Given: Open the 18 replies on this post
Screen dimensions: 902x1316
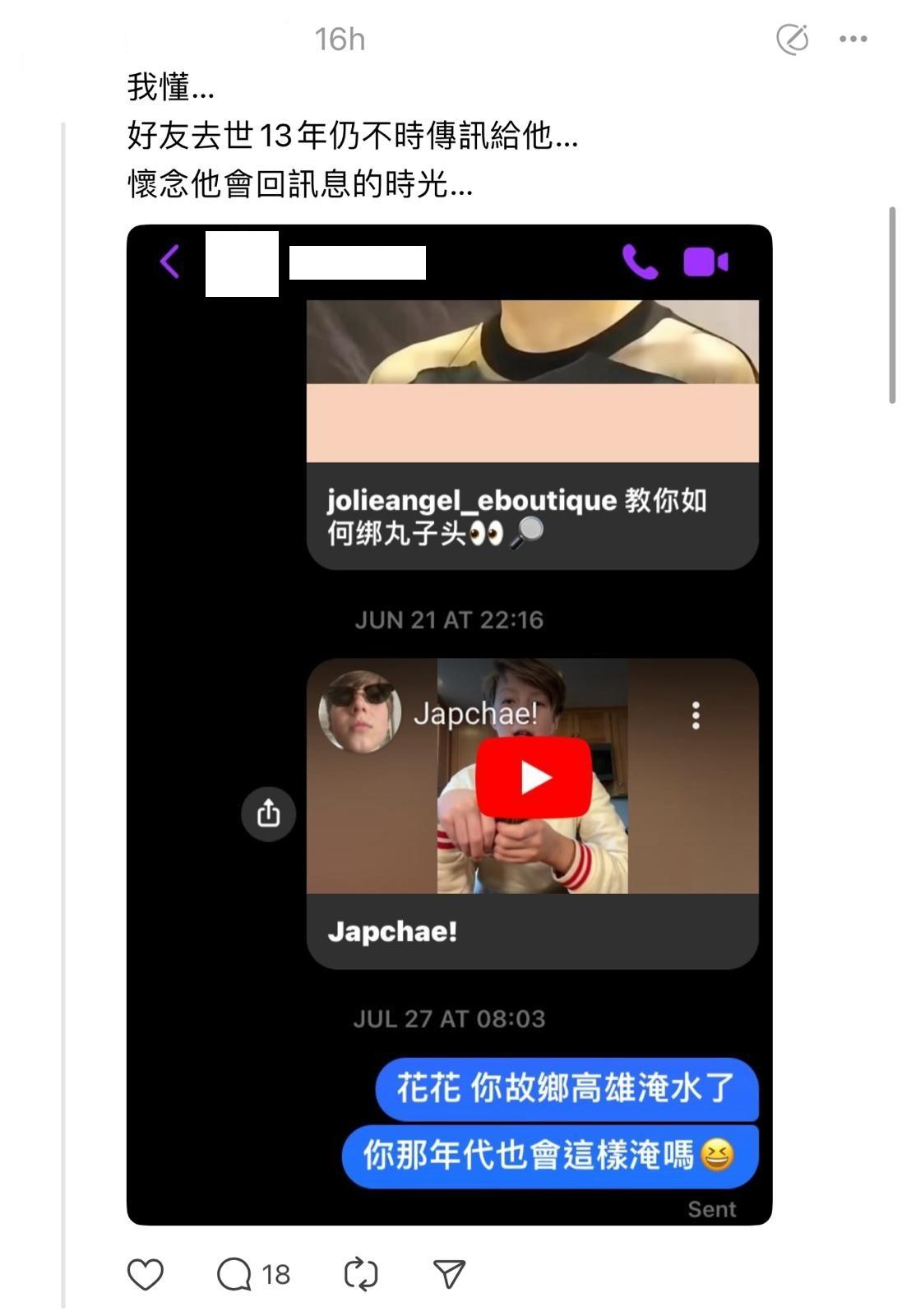Looking at the screenshot, I should pos(252,1274).
